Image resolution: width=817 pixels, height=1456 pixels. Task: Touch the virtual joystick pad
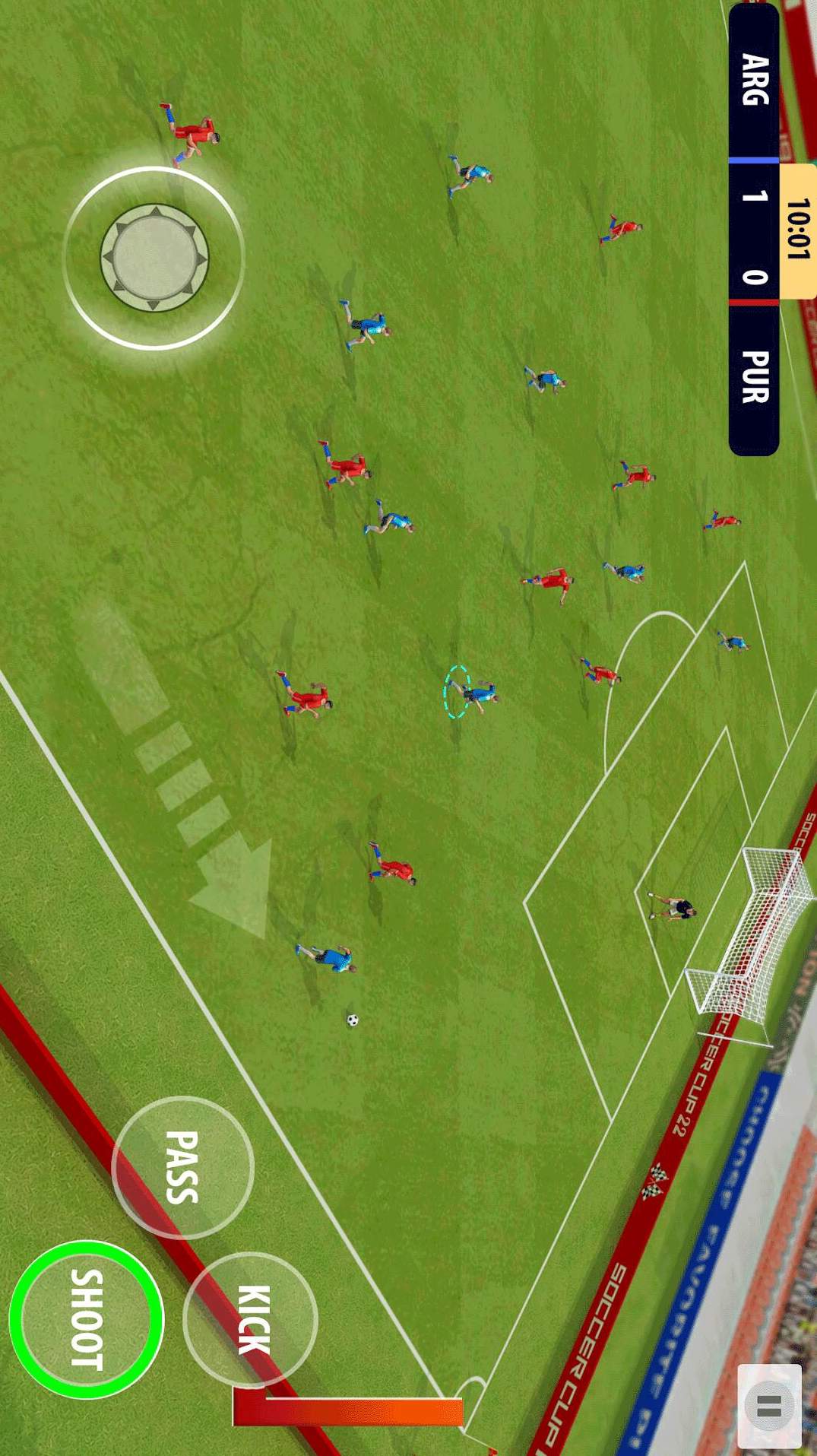click(x=154, y=257)
